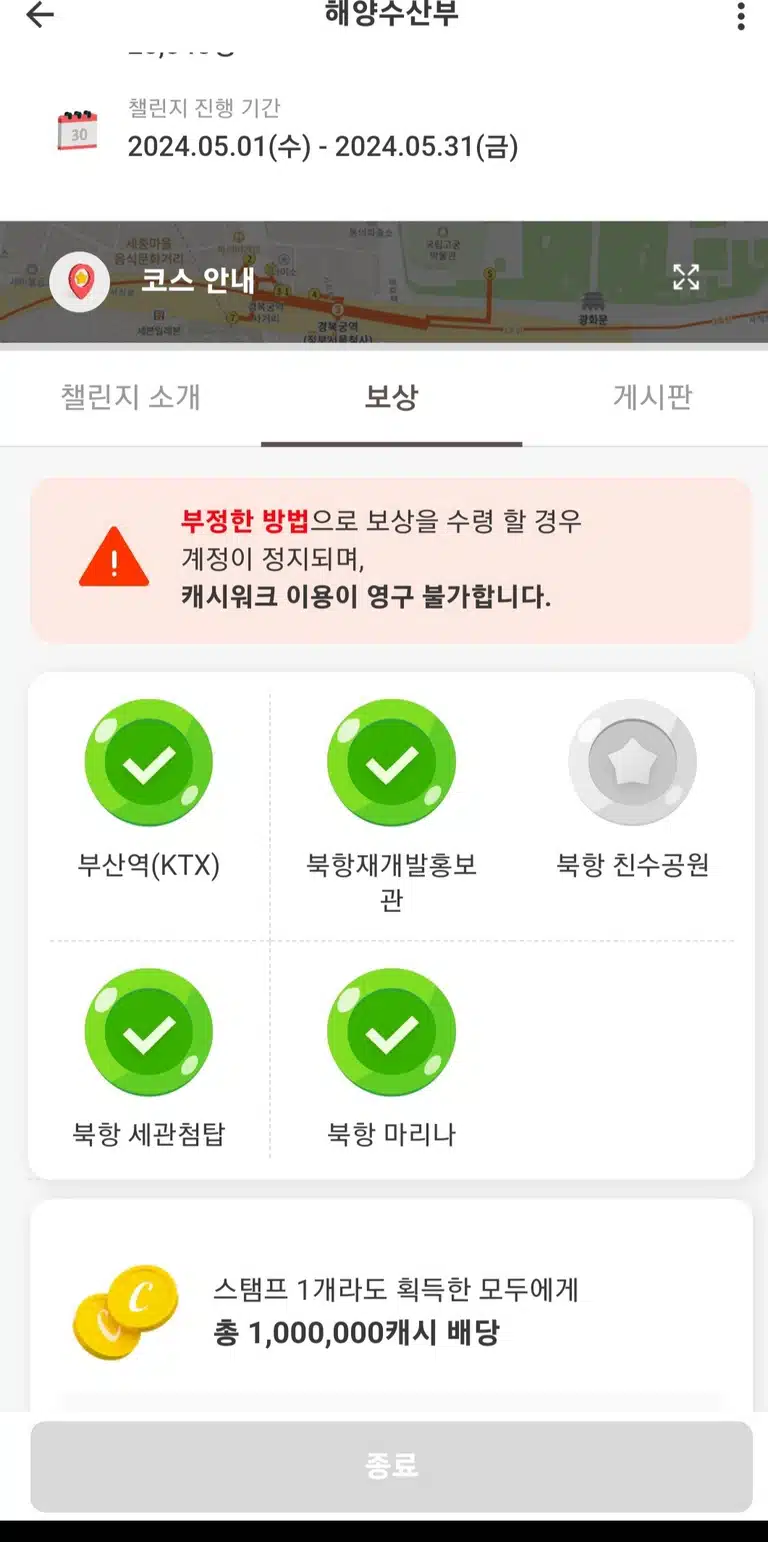Switch to the 게시판 tab
This screenshot has width=768, height=1542.
(653, 397)
